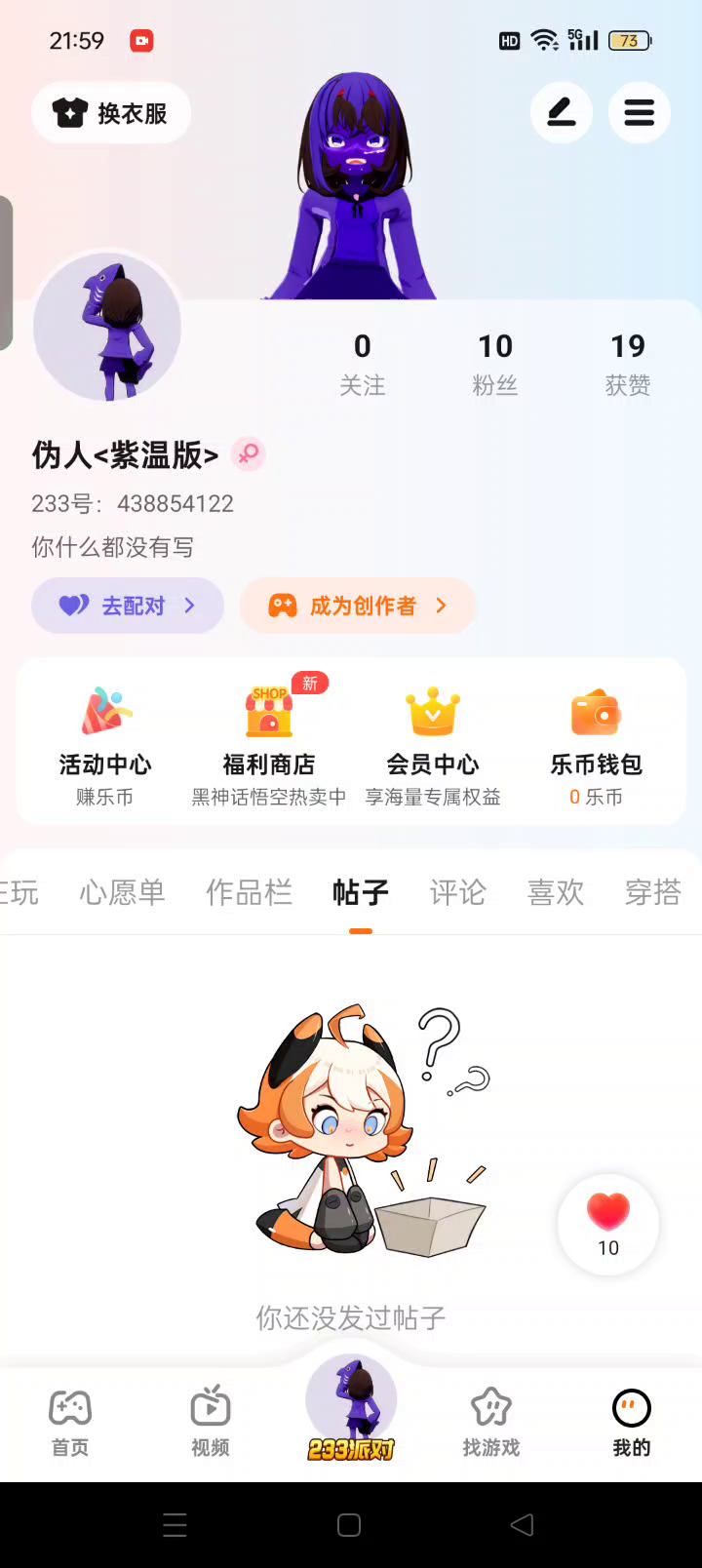This screenshot has height=1568, width=702.
Task: Switch to the 作品栏 tab
Action: click(249, 892)
